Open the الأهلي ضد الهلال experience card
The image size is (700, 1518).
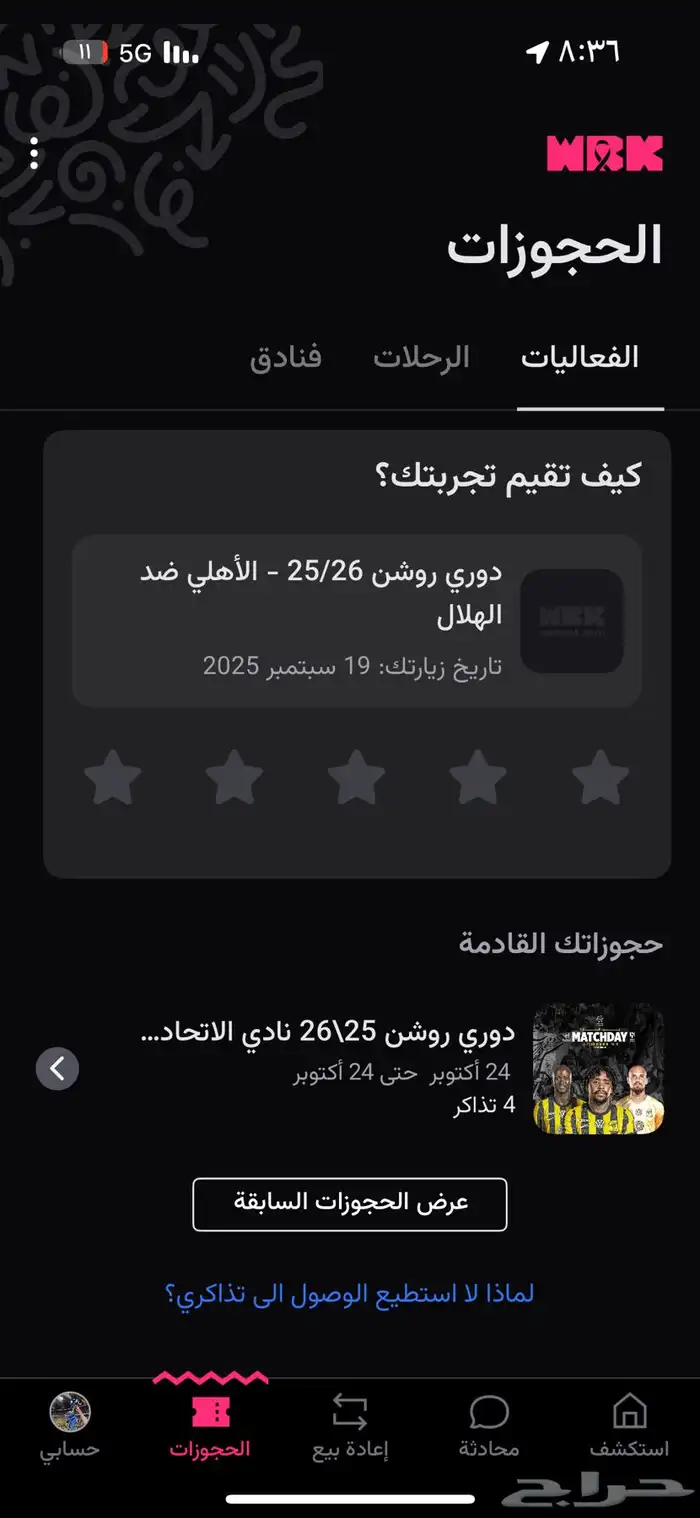tap(357, 621)
